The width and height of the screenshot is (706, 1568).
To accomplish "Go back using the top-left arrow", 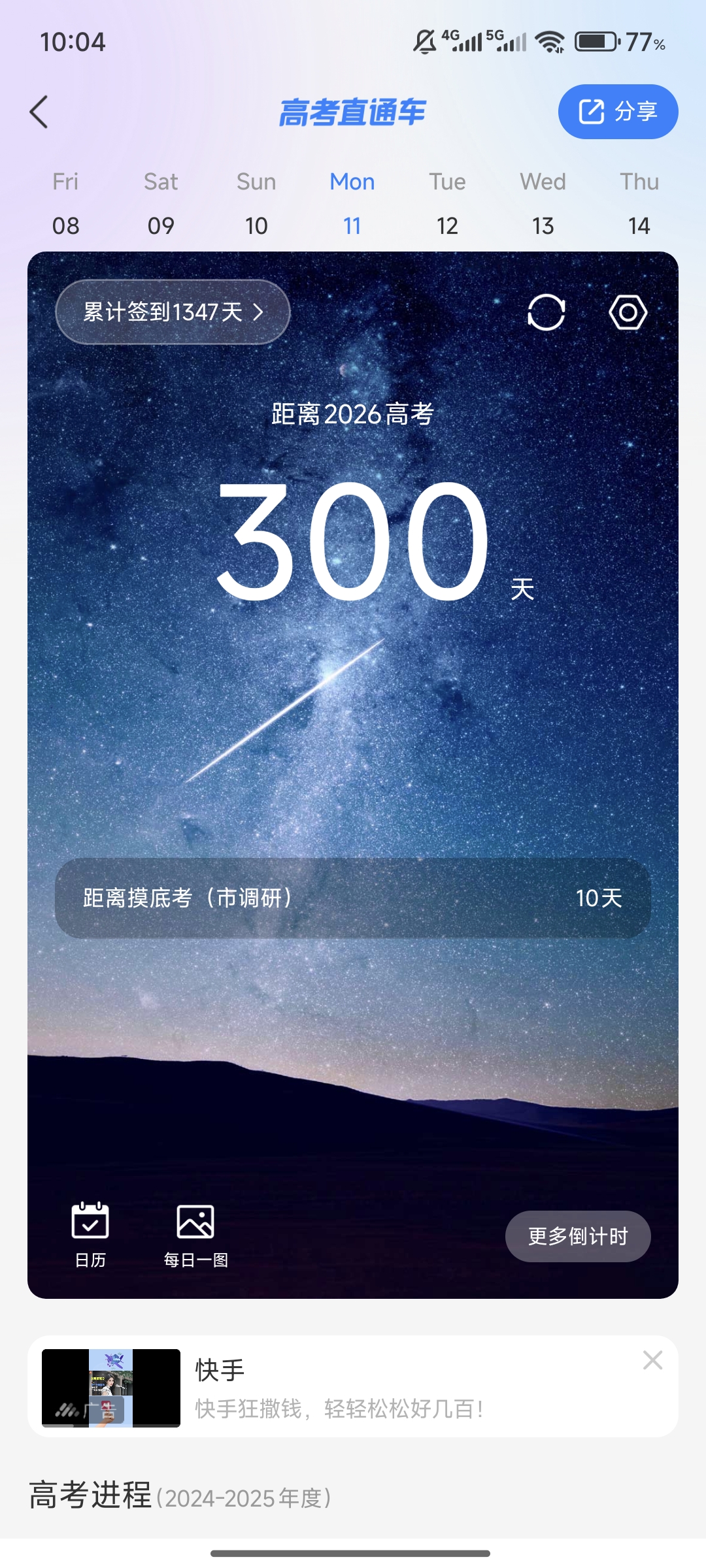I will tap(39, 112).
